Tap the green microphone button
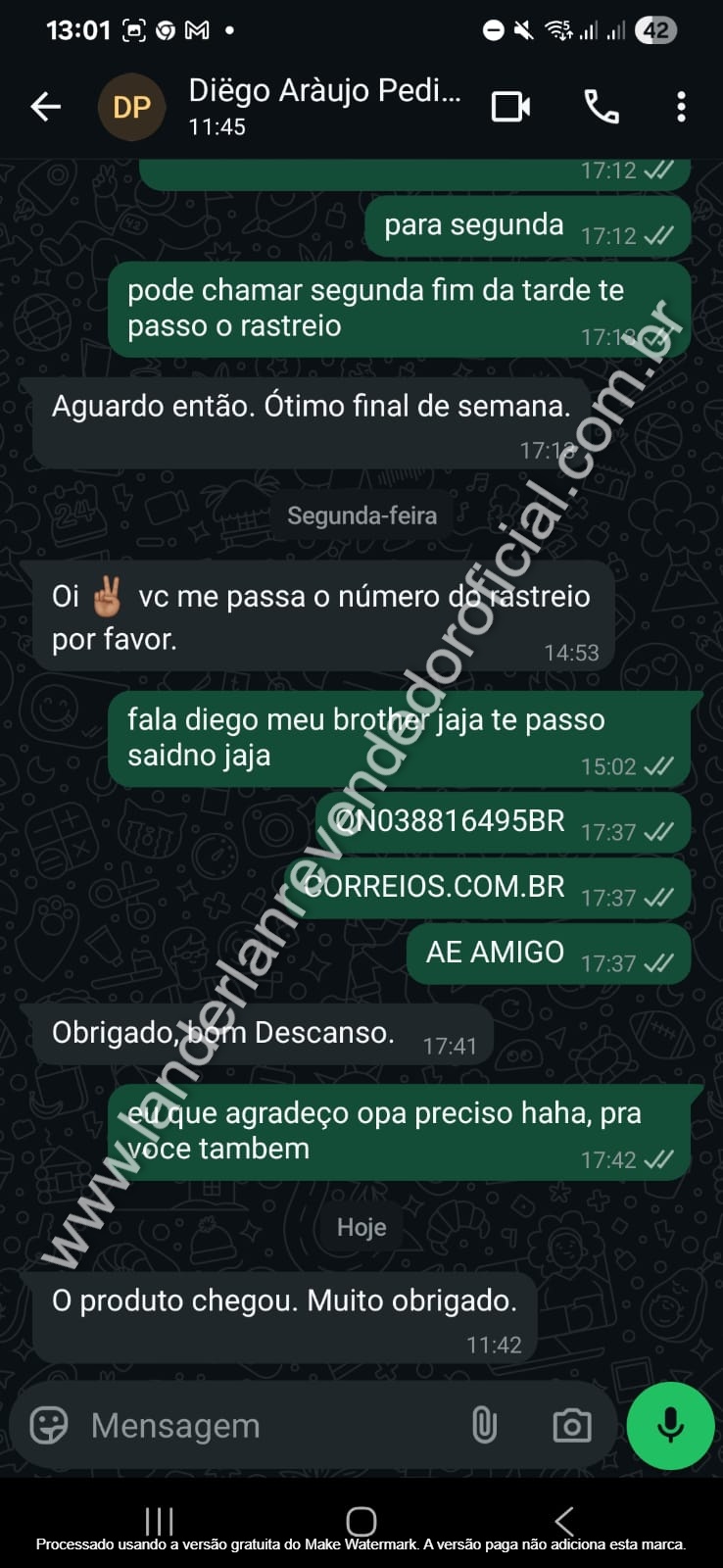723x1568 pixels. pyautogui.click(x=670, y=1425)
